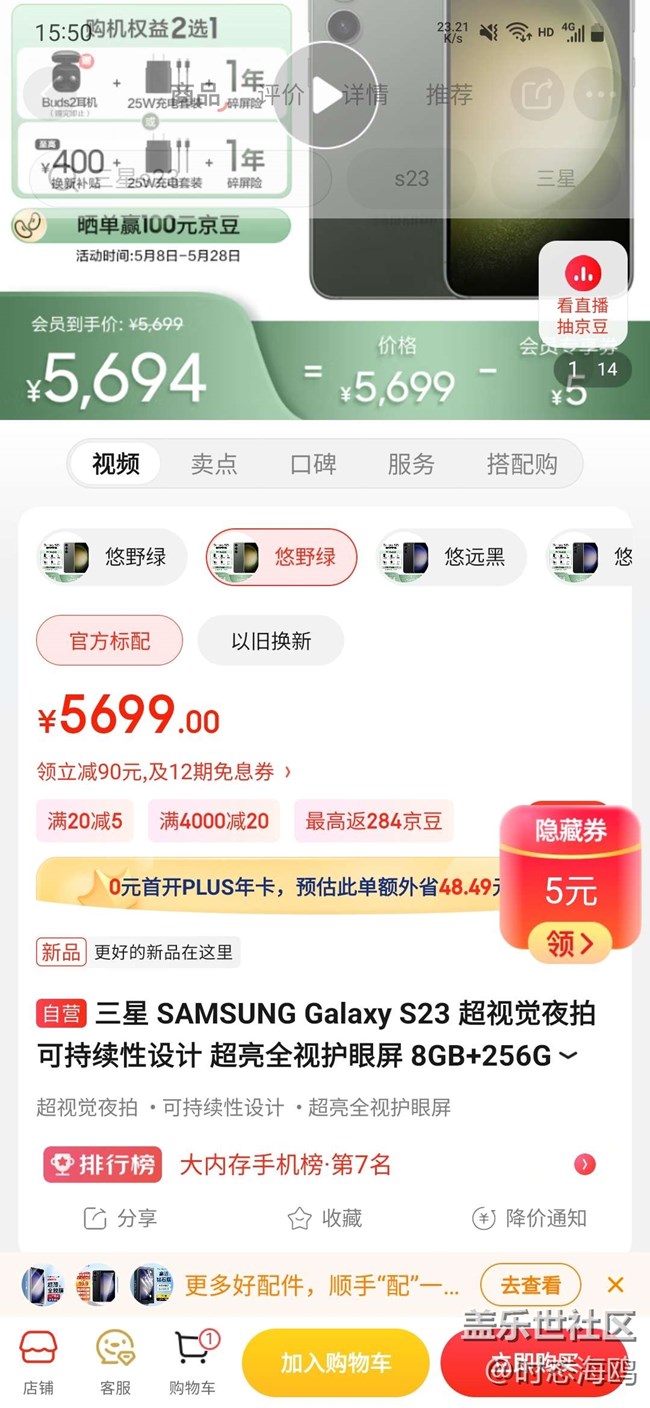The height and width of the screenshot is (1408, 650).
Task: Claim the 5元 hidden coupon
Action: 570,942
